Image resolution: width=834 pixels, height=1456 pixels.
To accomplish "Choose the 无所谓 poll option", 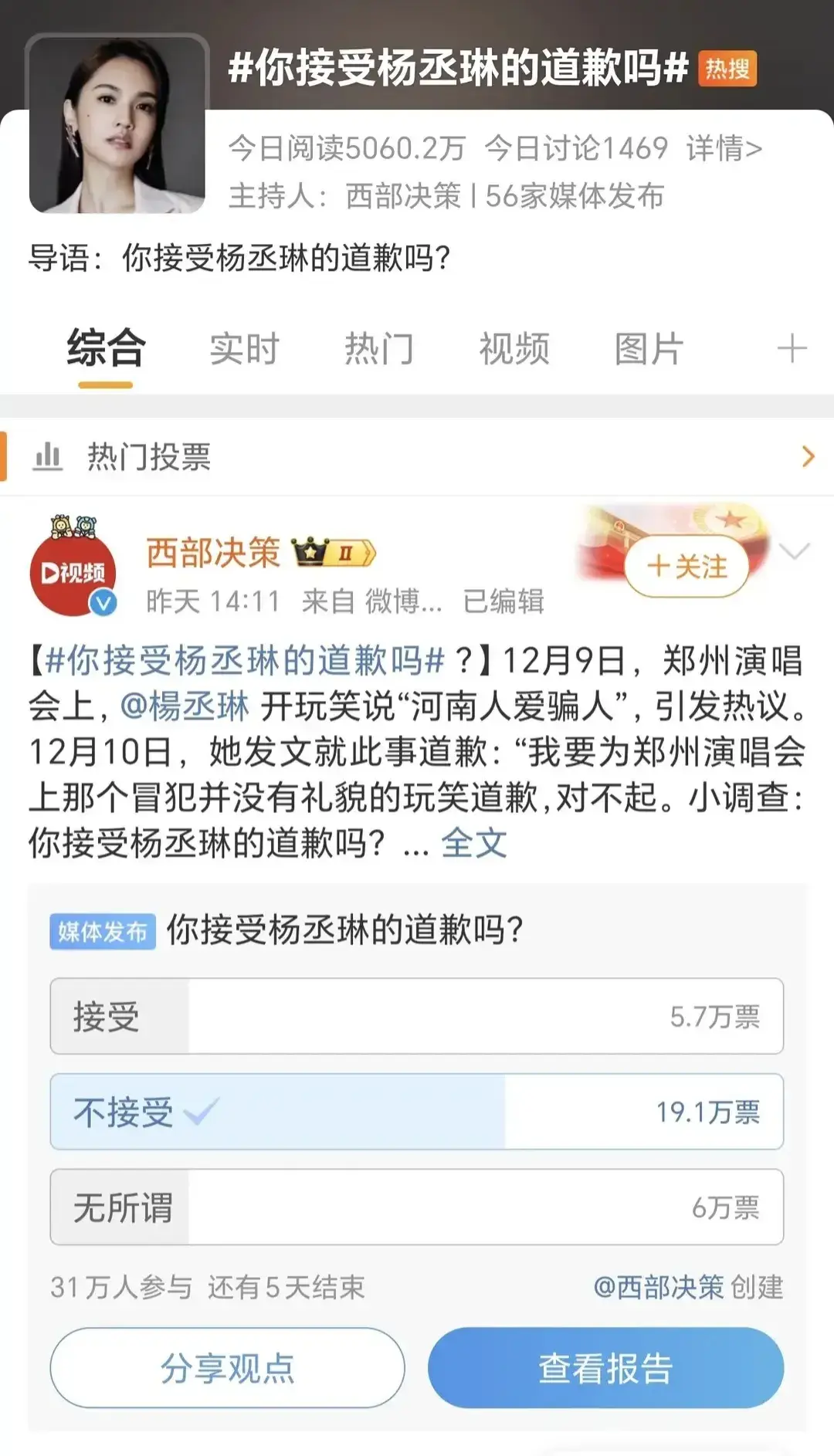I will pyautogui.click(x=417, y=1207).
